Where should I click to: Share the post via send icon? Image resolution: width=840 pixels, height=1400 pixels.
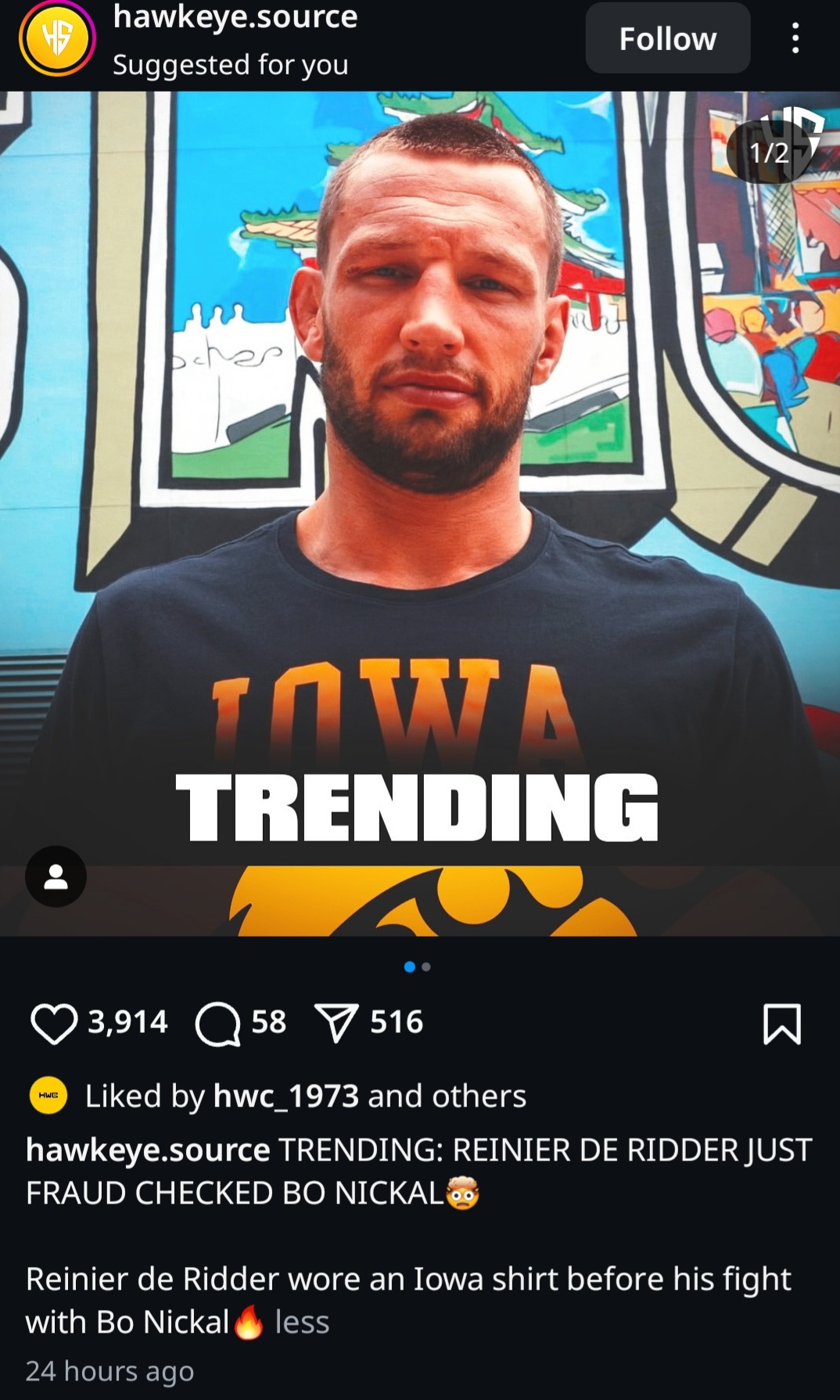336,1024
